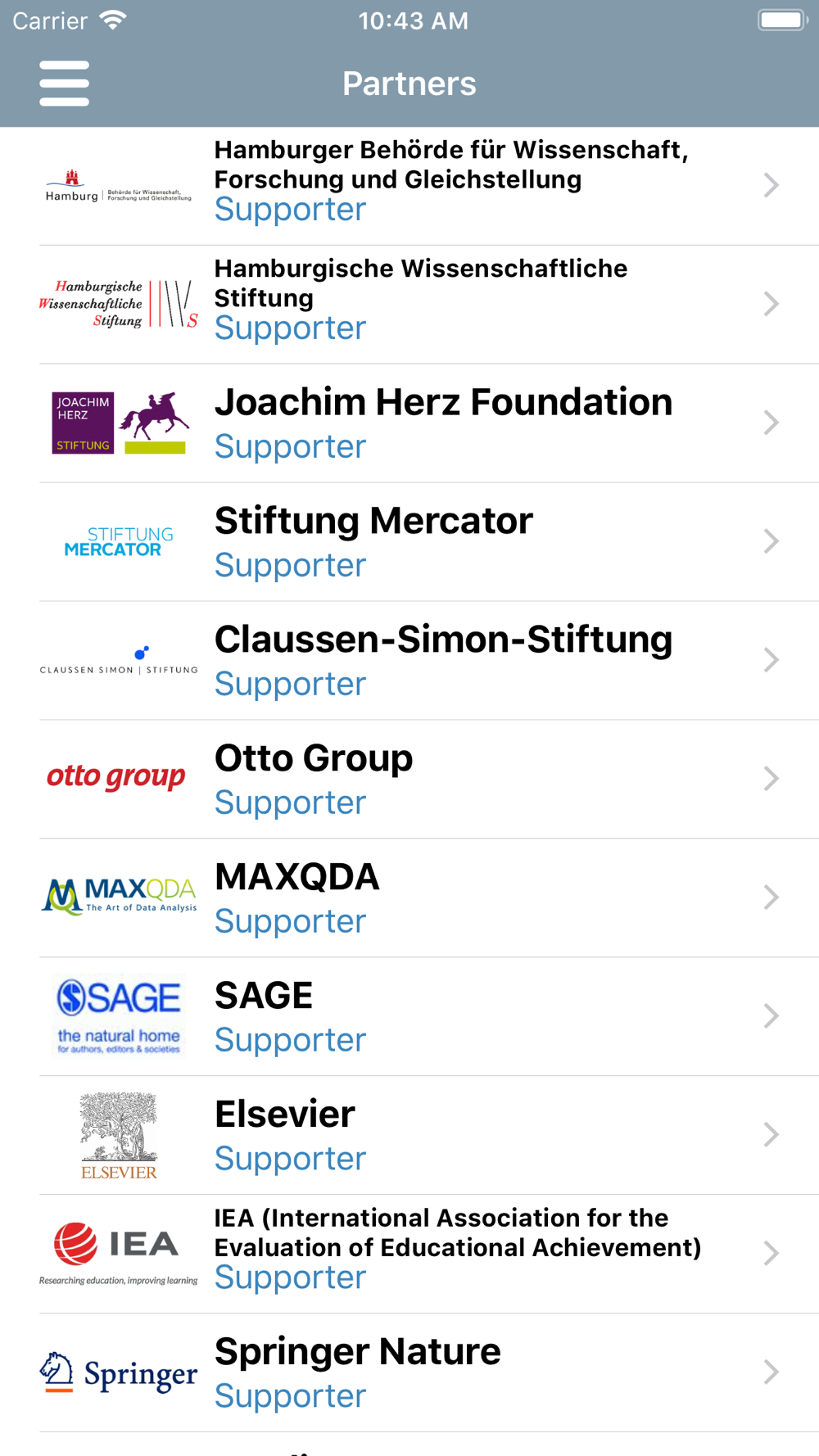The width and height of the screenshot is (819, 1456).
Task: Tap the Otto Group partner row
Action: point(409,780)
